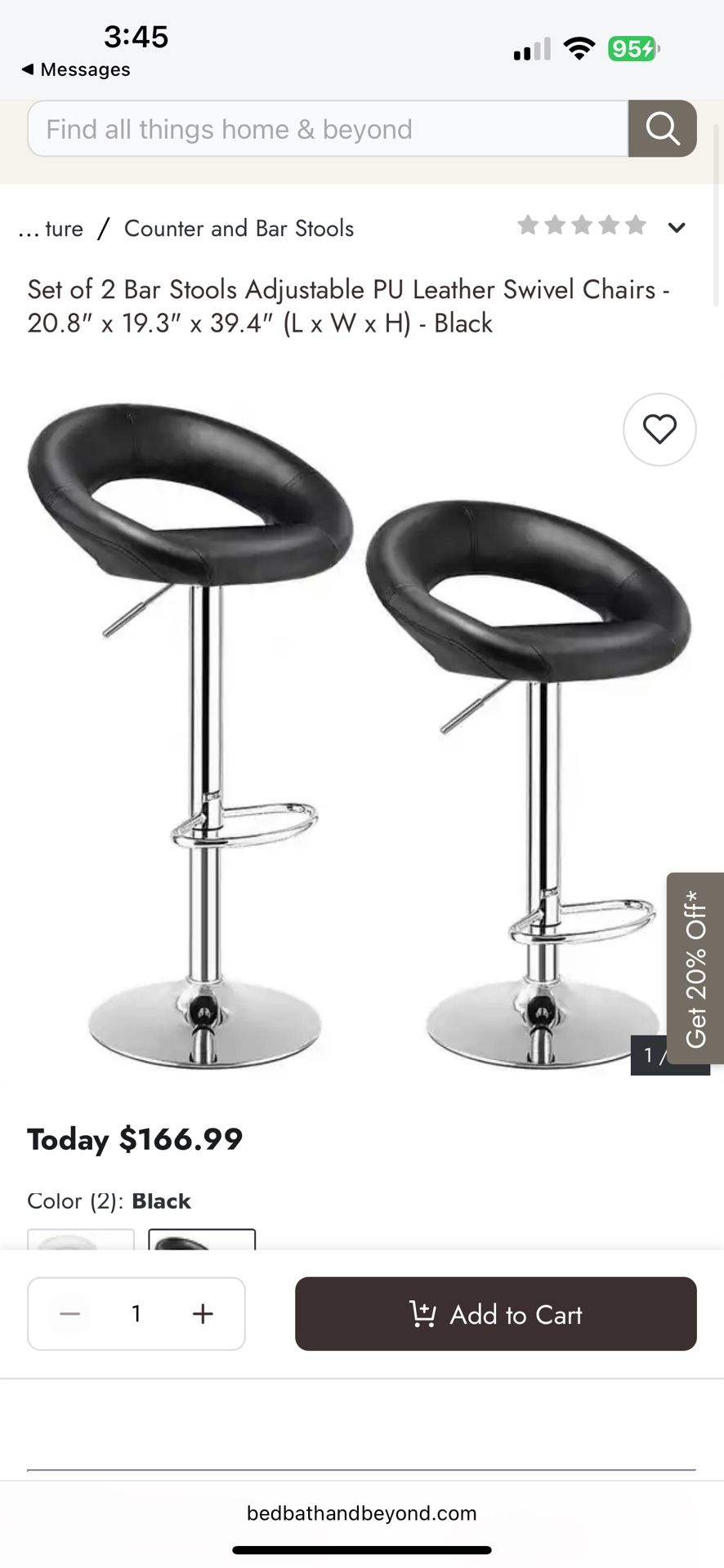Tap the search magnifier icon
724x1568 pixels.
[x=662, y=129]
